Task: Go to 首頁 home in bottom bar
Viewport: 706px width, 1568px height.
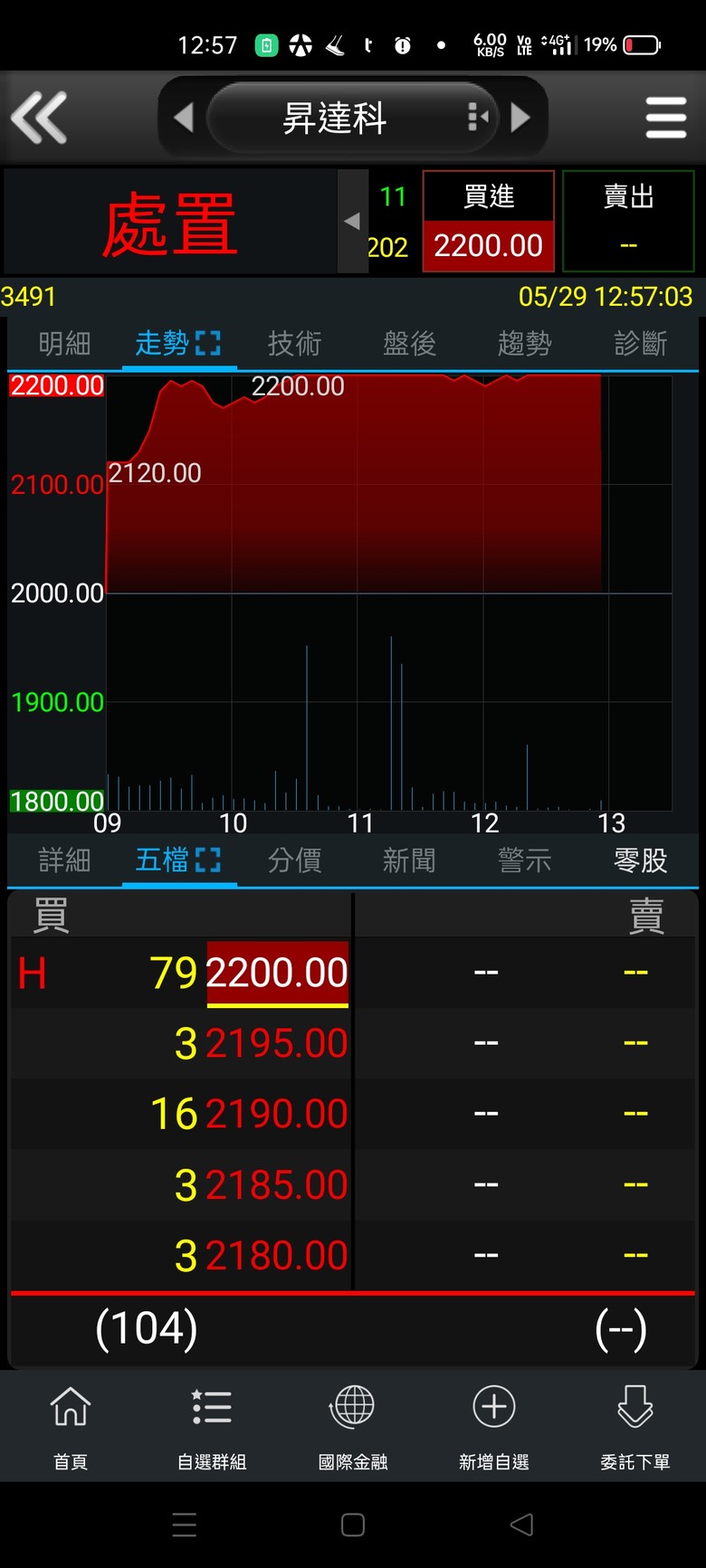Action: pos(71,1427)
